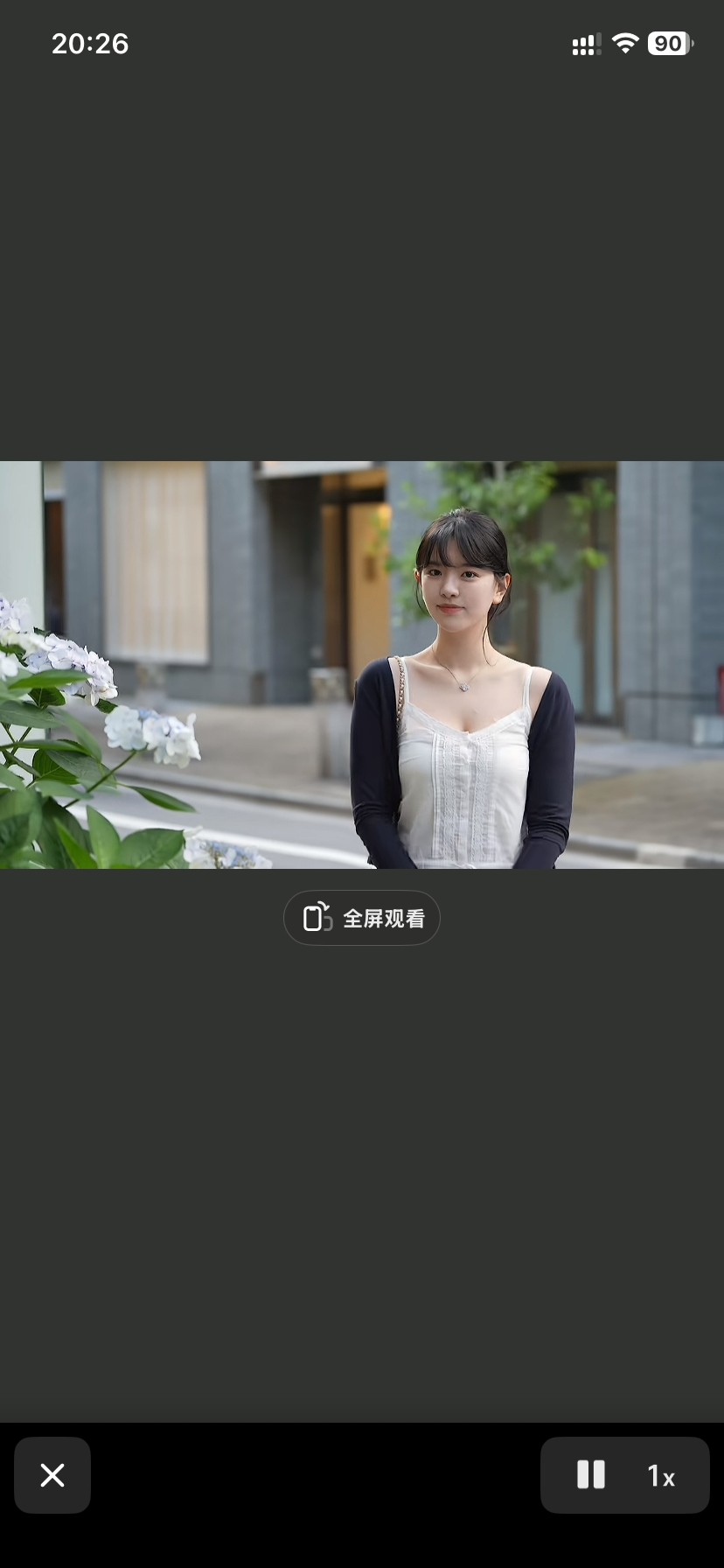
Task: Tap the 全屏观看 full-screen button
Action: coord(361,918)
